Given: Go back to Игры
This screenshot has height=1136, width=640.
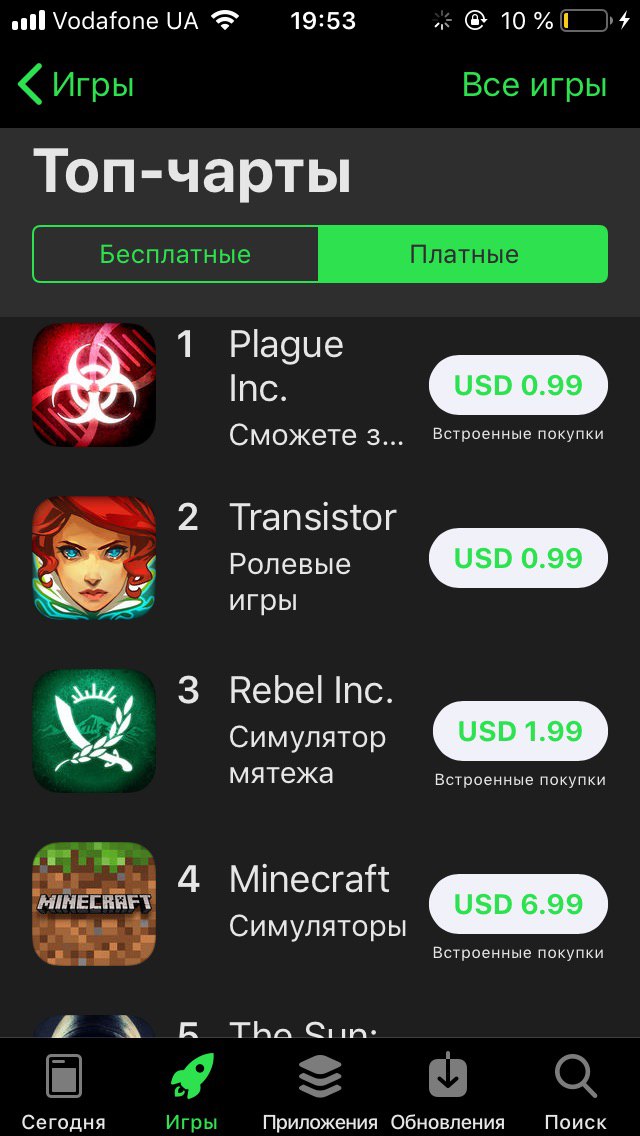Looking at the screenshot, I should [x=76, y=86].
